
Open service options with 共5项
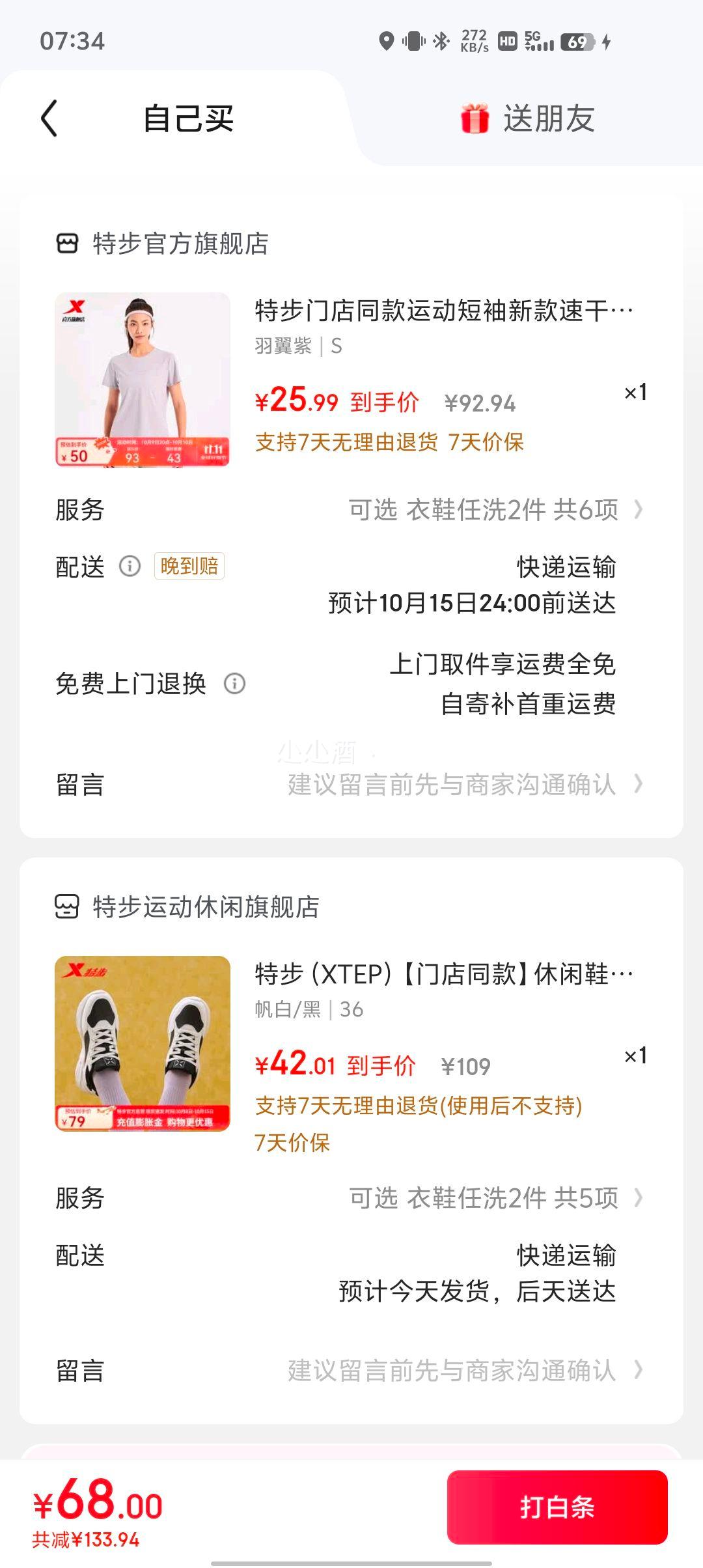[495, 1198]
